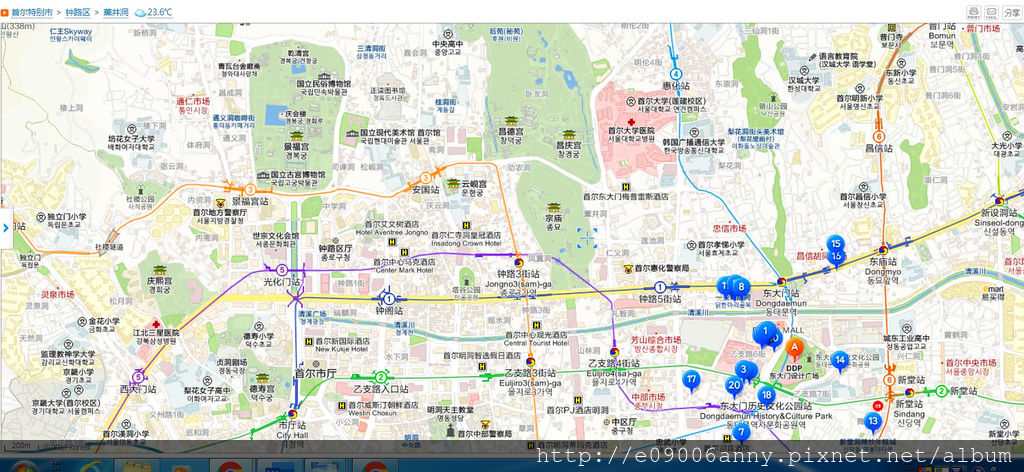Select blue map marker 17
The height and width of the screenshot is (472, 1024).
691,379
